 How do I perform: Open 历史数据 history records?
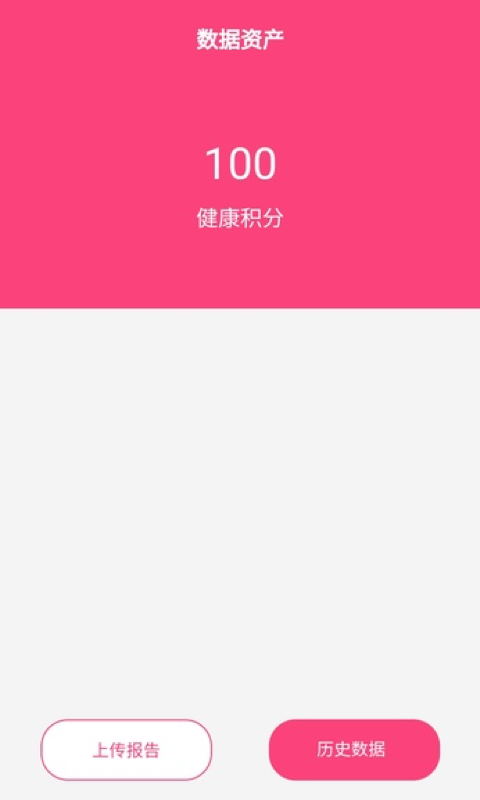pos(354,749)
